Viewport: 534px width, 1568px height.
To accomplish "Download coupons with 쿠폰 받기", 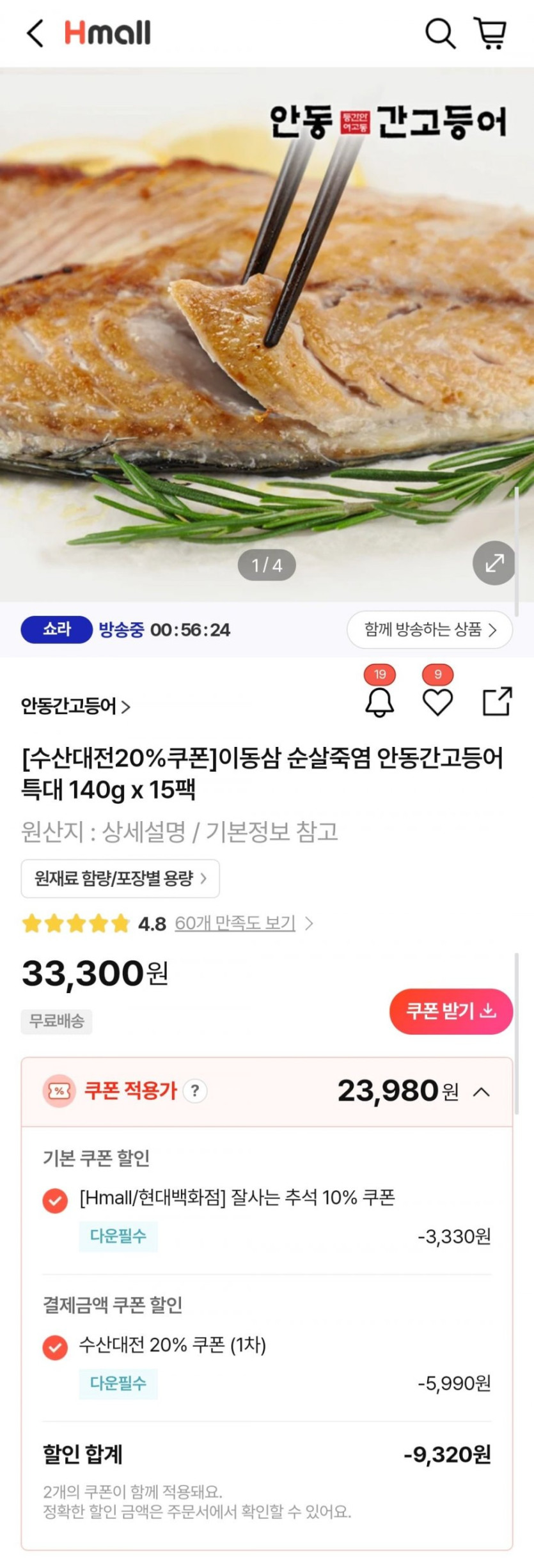I will click(x=451, y=1012).
